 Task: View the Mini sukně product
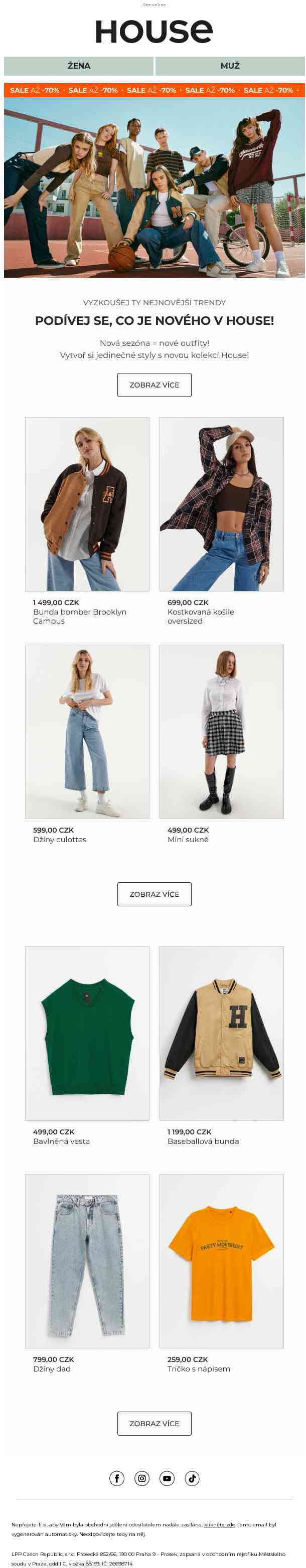221,731
